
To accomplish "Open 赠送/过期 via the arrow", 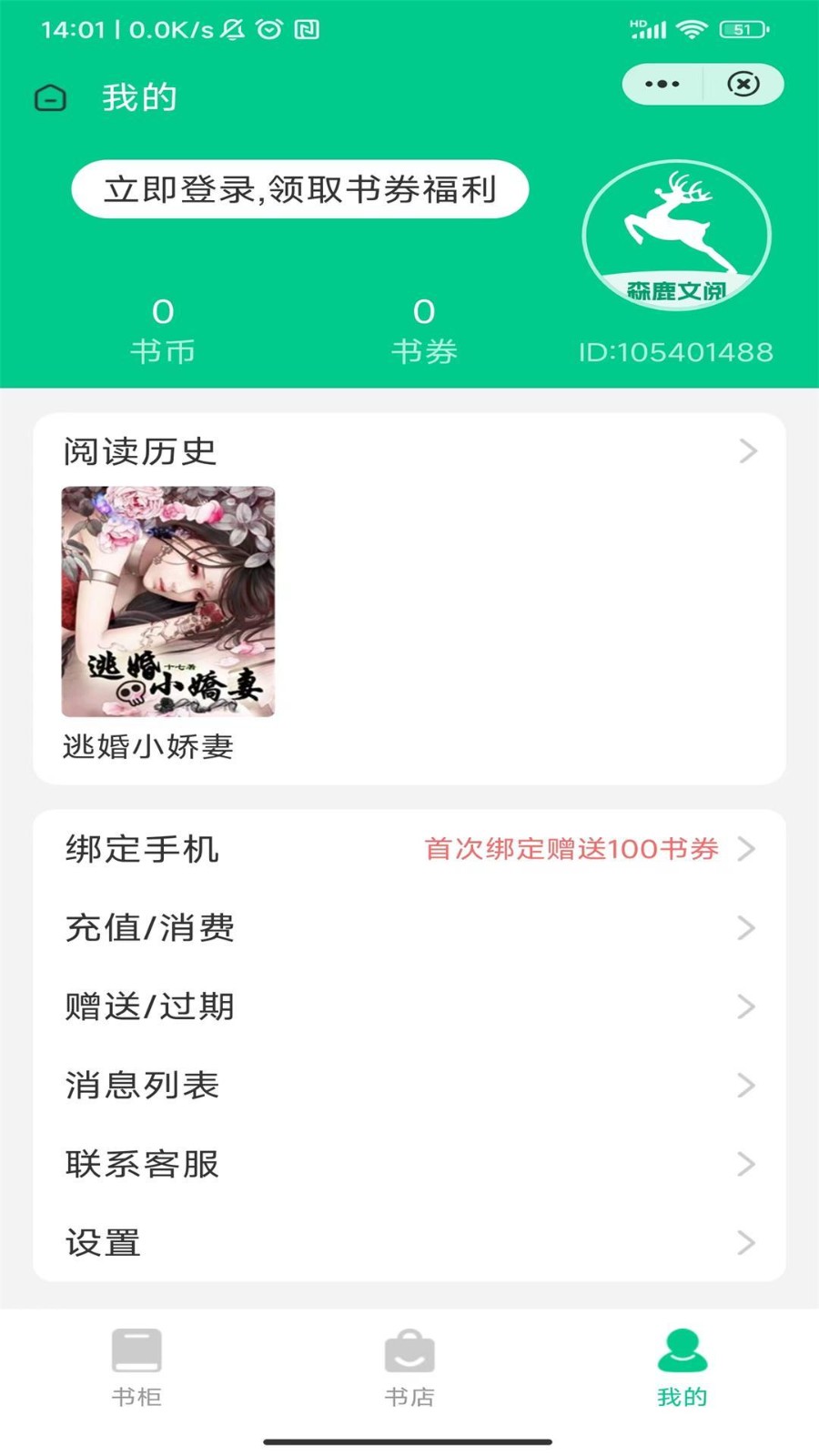I will (x=746, y=1006).
